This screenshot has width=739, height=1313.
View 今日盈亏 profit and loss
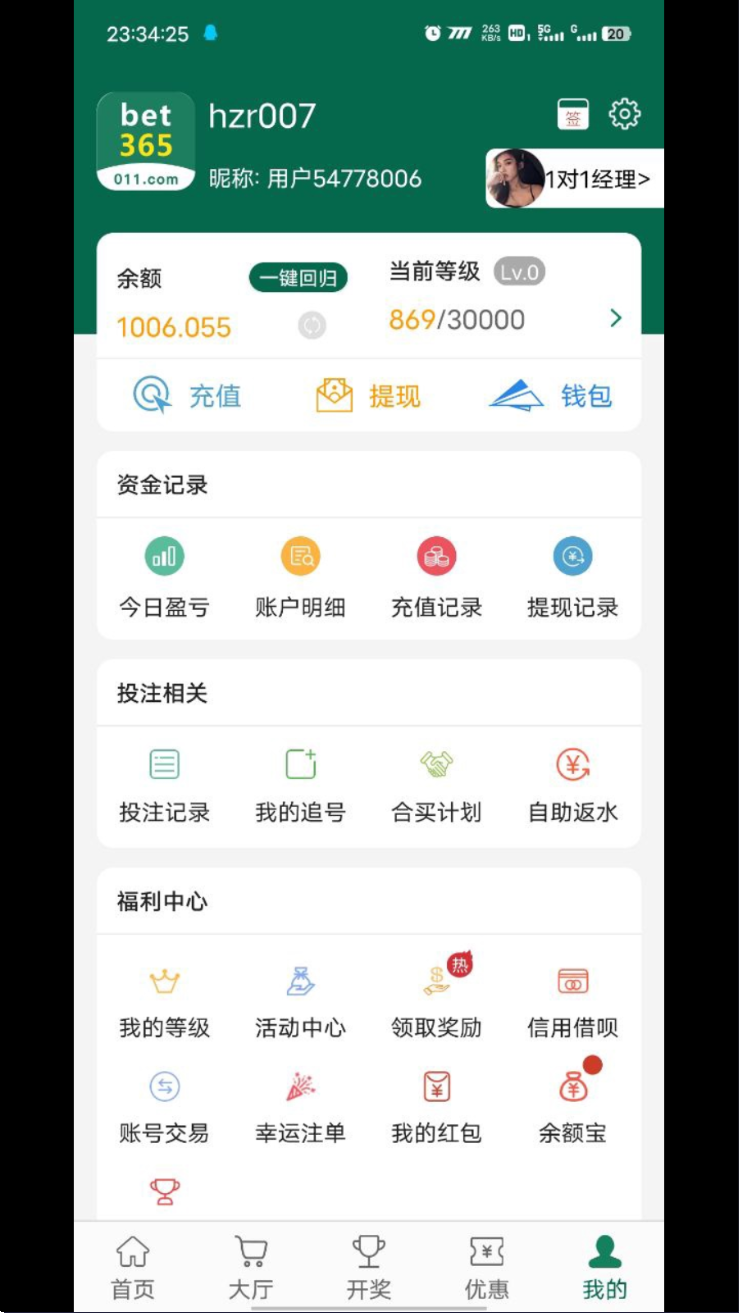click(164, 577)
